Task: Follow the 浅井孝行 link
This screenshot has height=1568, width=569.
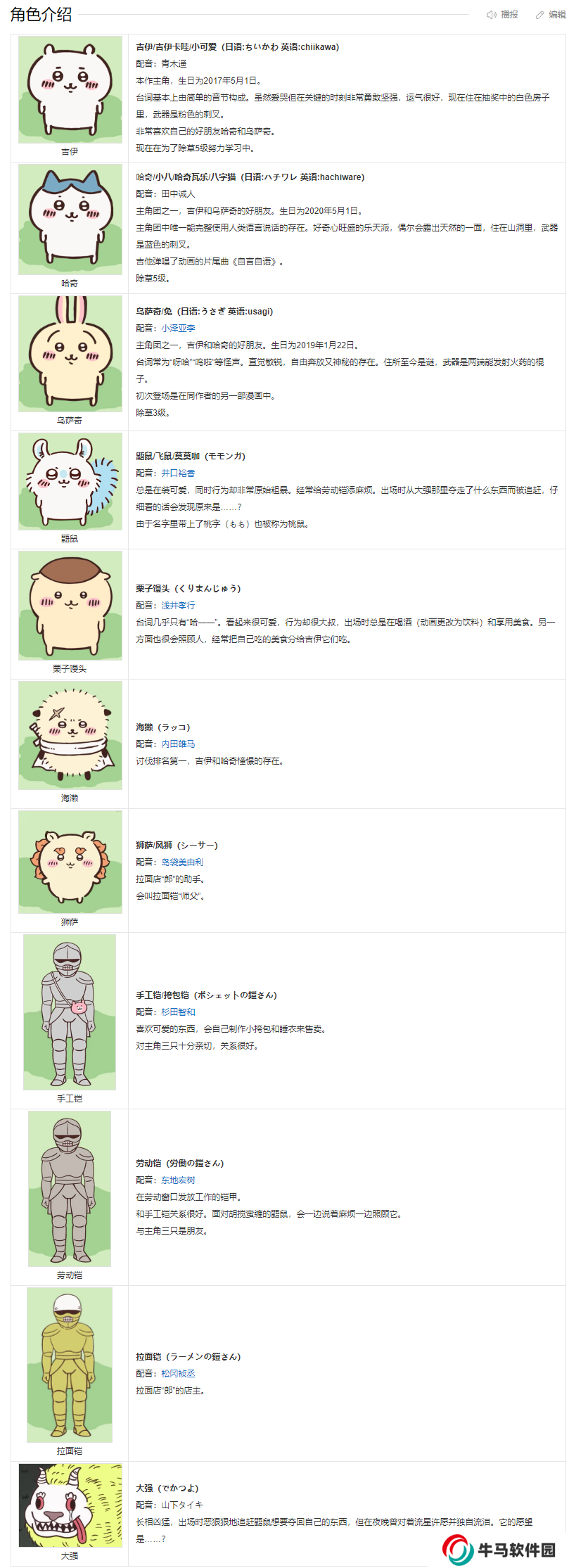Action: point(178,605)
